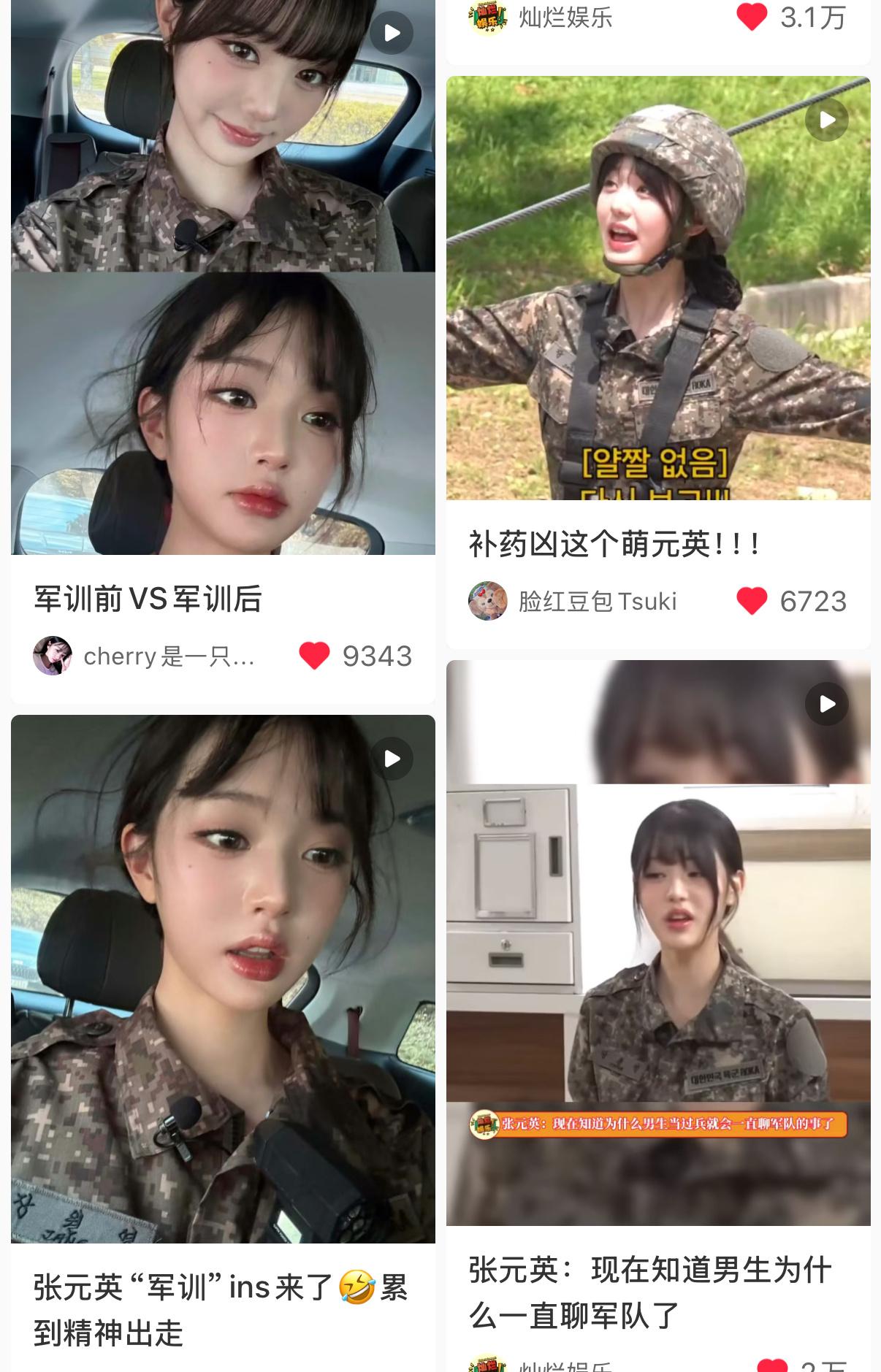881x1372 pixels.
Task: Open 脸红豆包Tsuki author profile
Action: tap(488, 601)
